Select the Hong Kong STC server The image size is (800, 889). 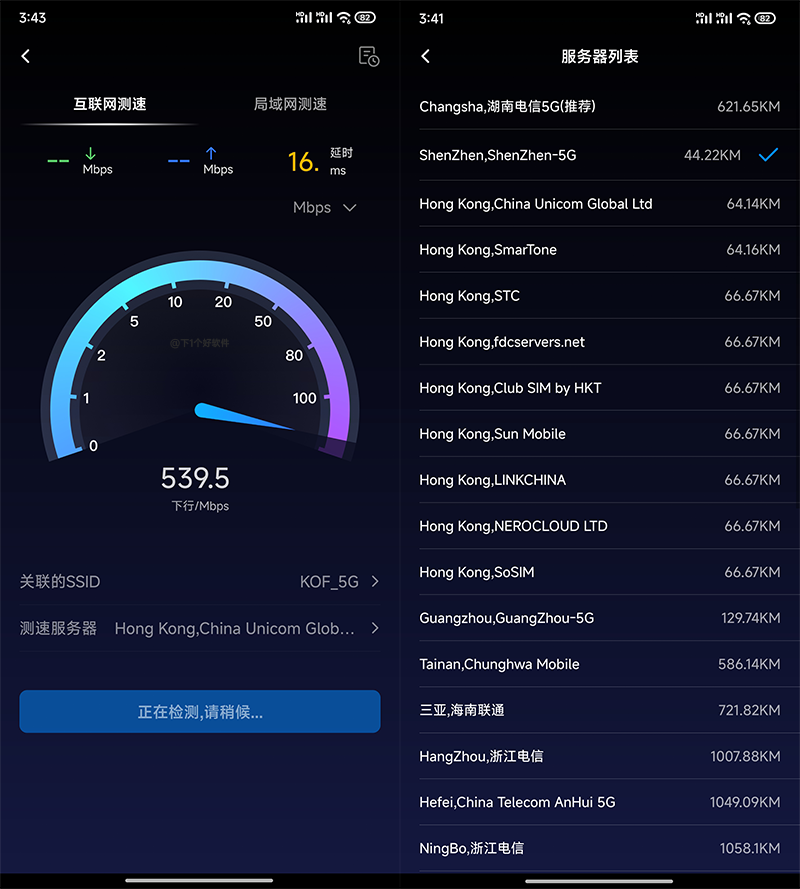point(599,296)
